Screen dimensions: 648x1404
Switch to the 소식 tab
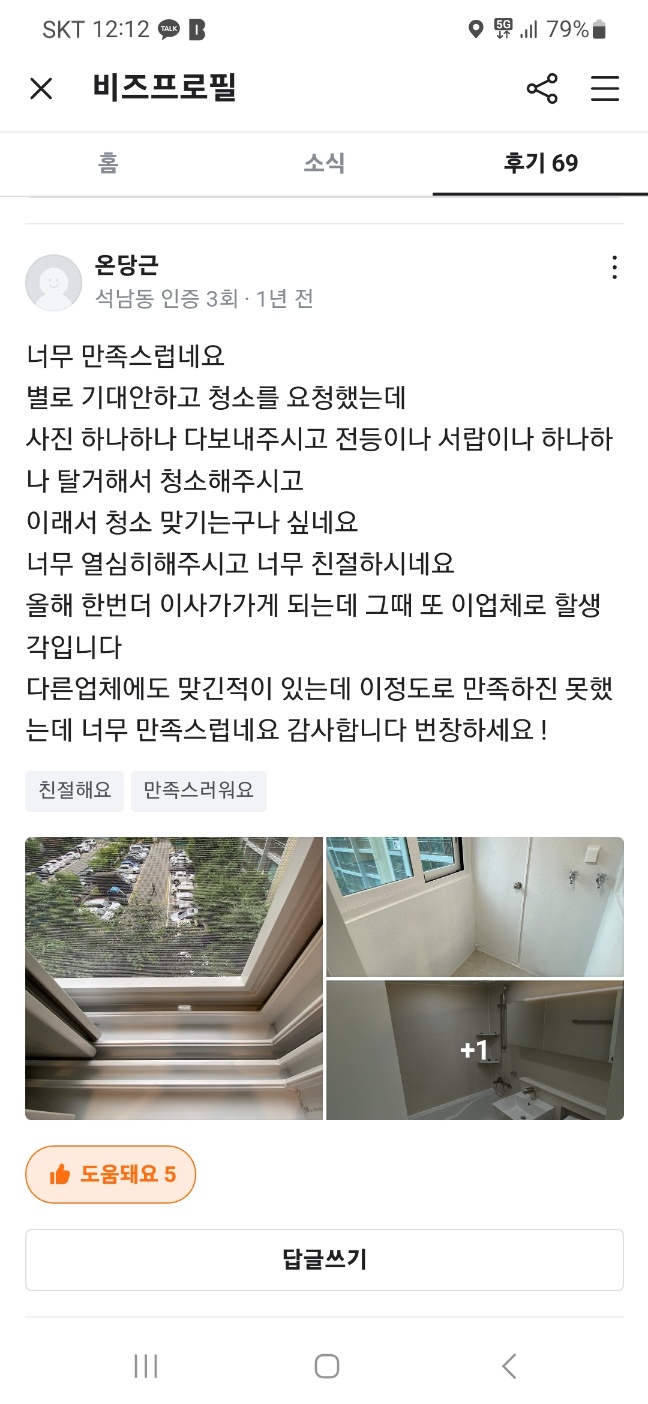[x=324, y=163]
